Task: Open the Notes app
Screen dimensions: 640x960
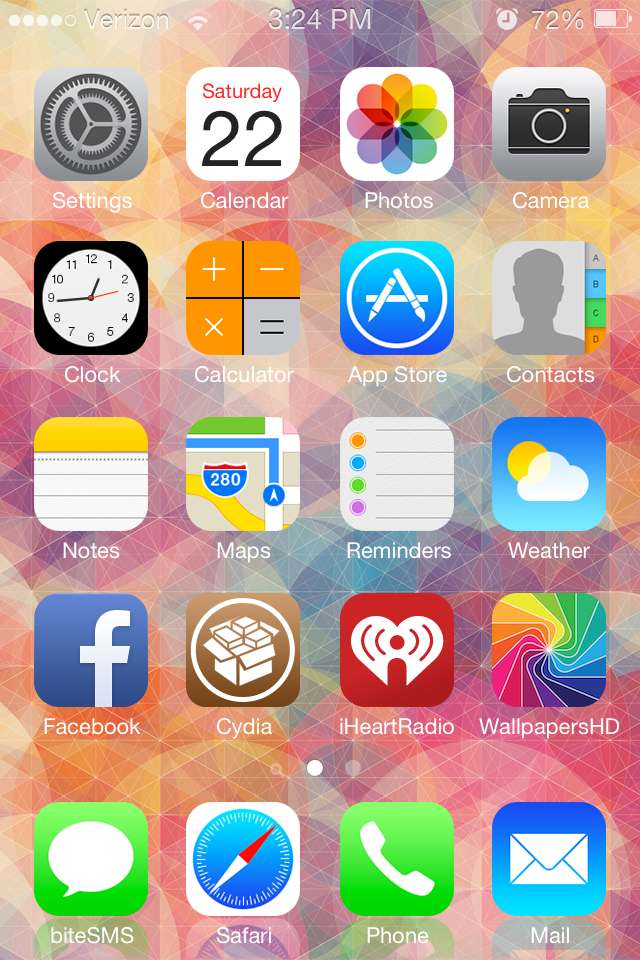Action: (x=91, y=474)
